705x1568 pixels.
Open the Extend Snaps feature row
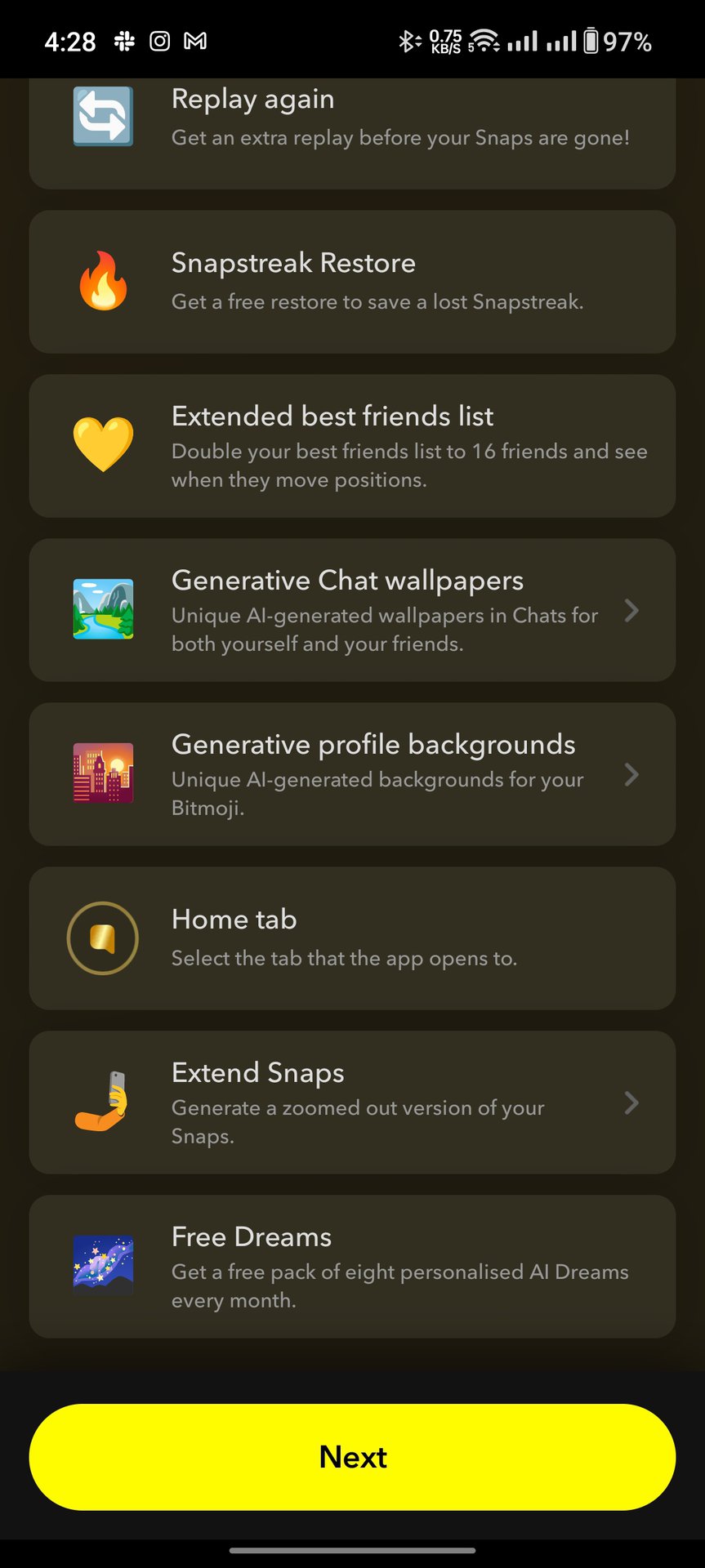click(x=352, y=1102)
